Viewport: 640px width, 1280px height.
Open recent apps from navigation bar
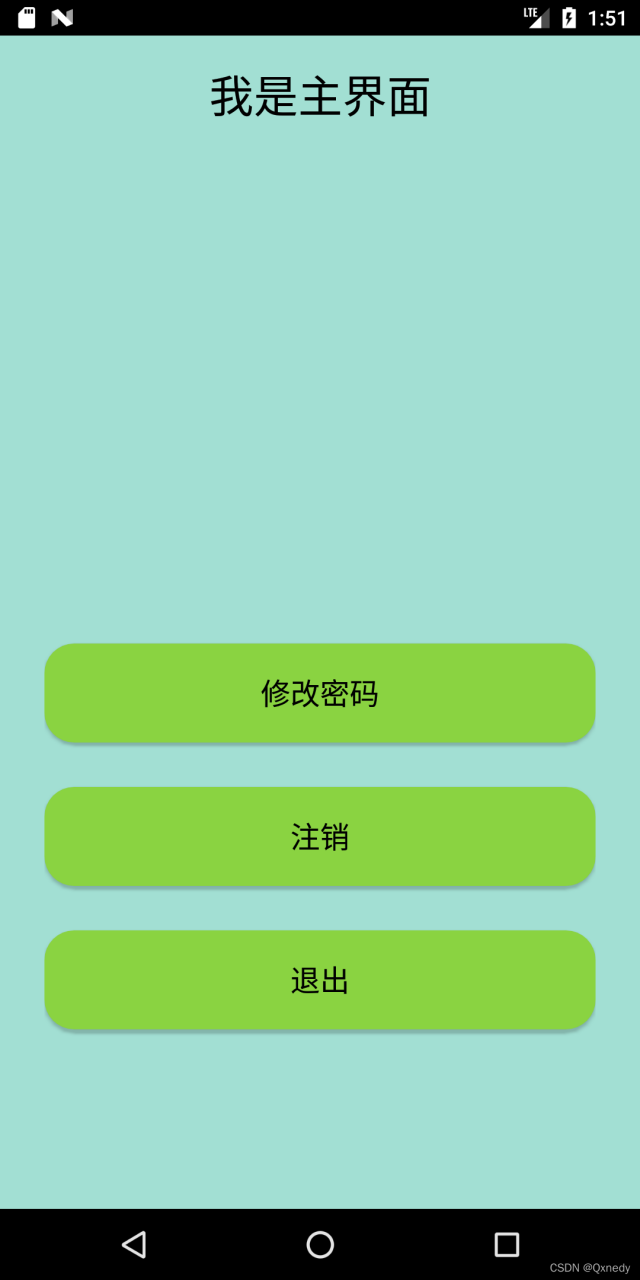click(x=507, y=1244)
